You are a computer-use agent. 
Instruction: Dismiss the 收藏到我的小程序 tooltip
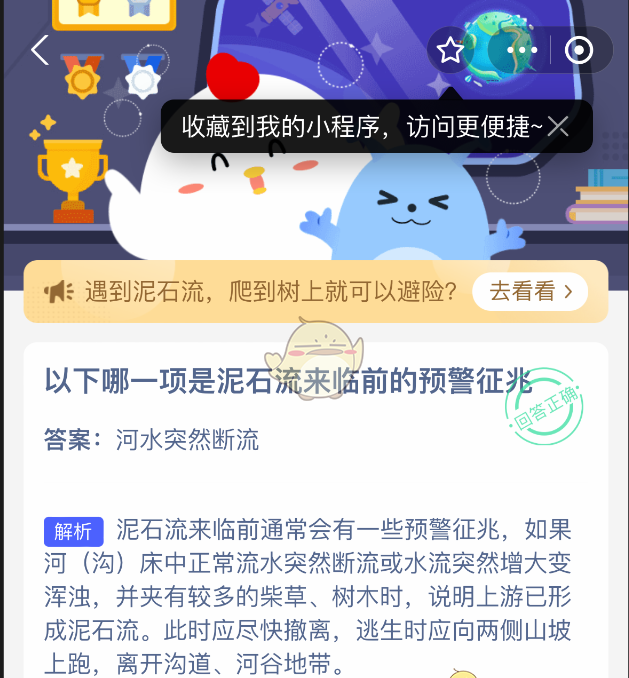(x=558, y=126)
